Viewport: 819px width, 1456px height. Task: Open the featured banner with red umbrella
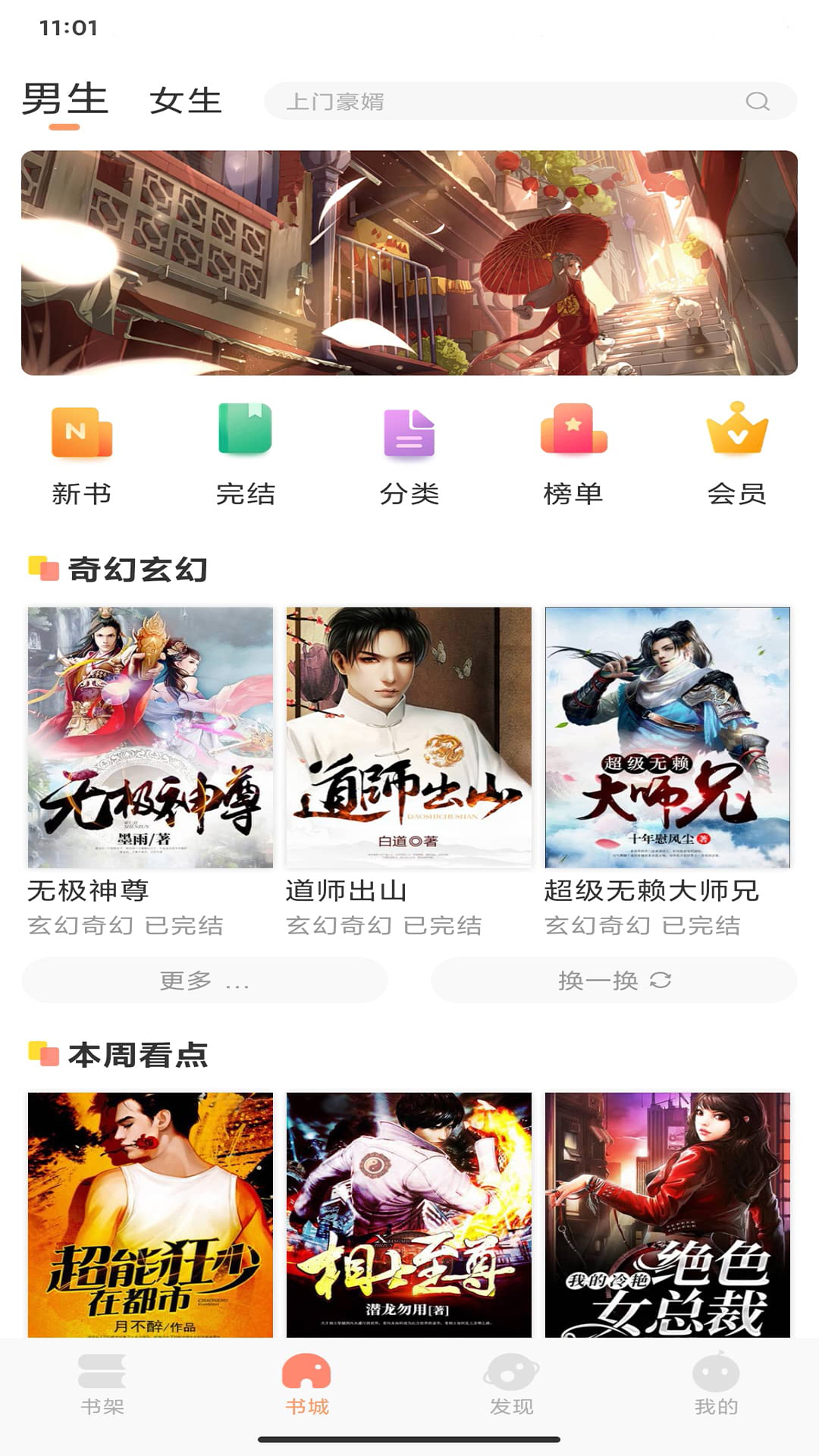point(409,262)
